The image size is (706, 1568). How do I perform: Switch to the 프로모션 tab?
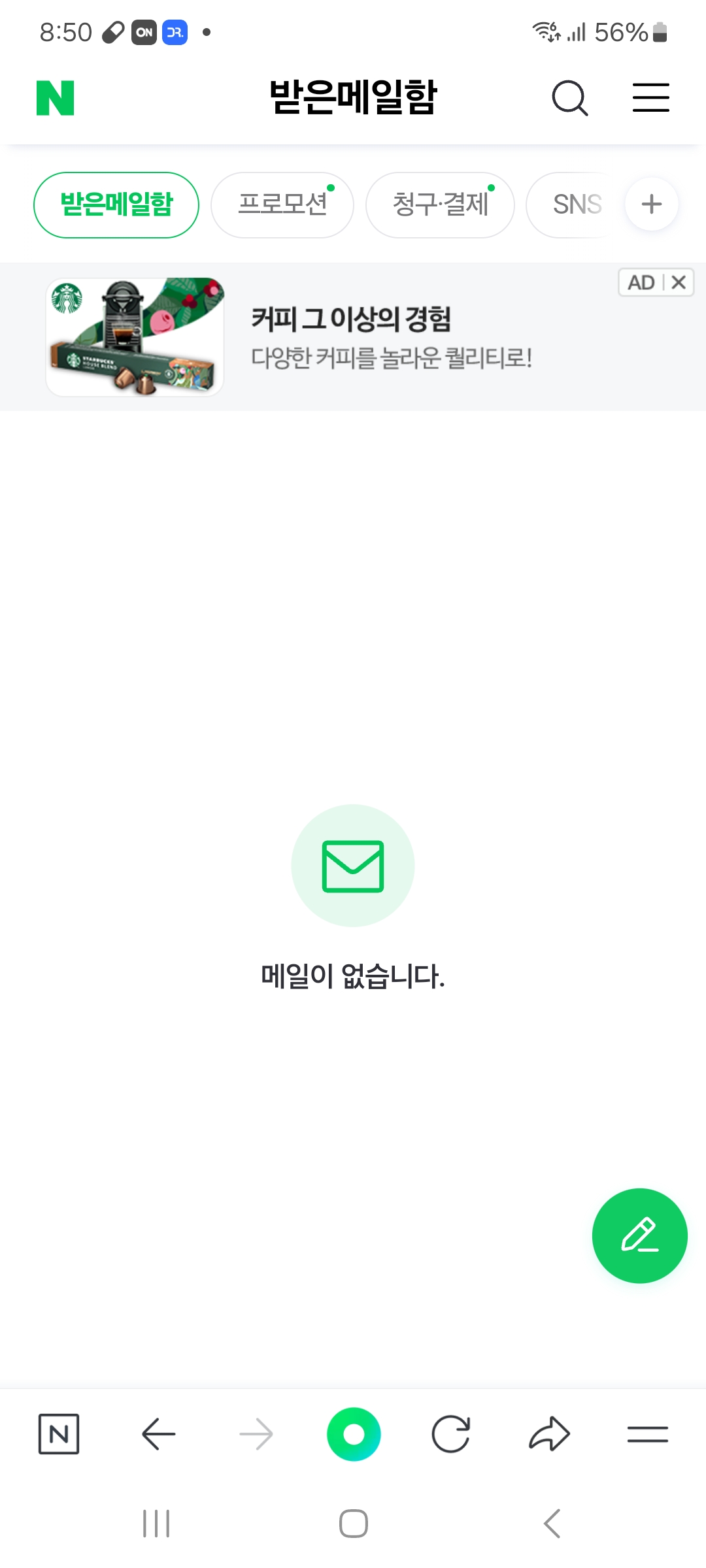pos(282,205)
